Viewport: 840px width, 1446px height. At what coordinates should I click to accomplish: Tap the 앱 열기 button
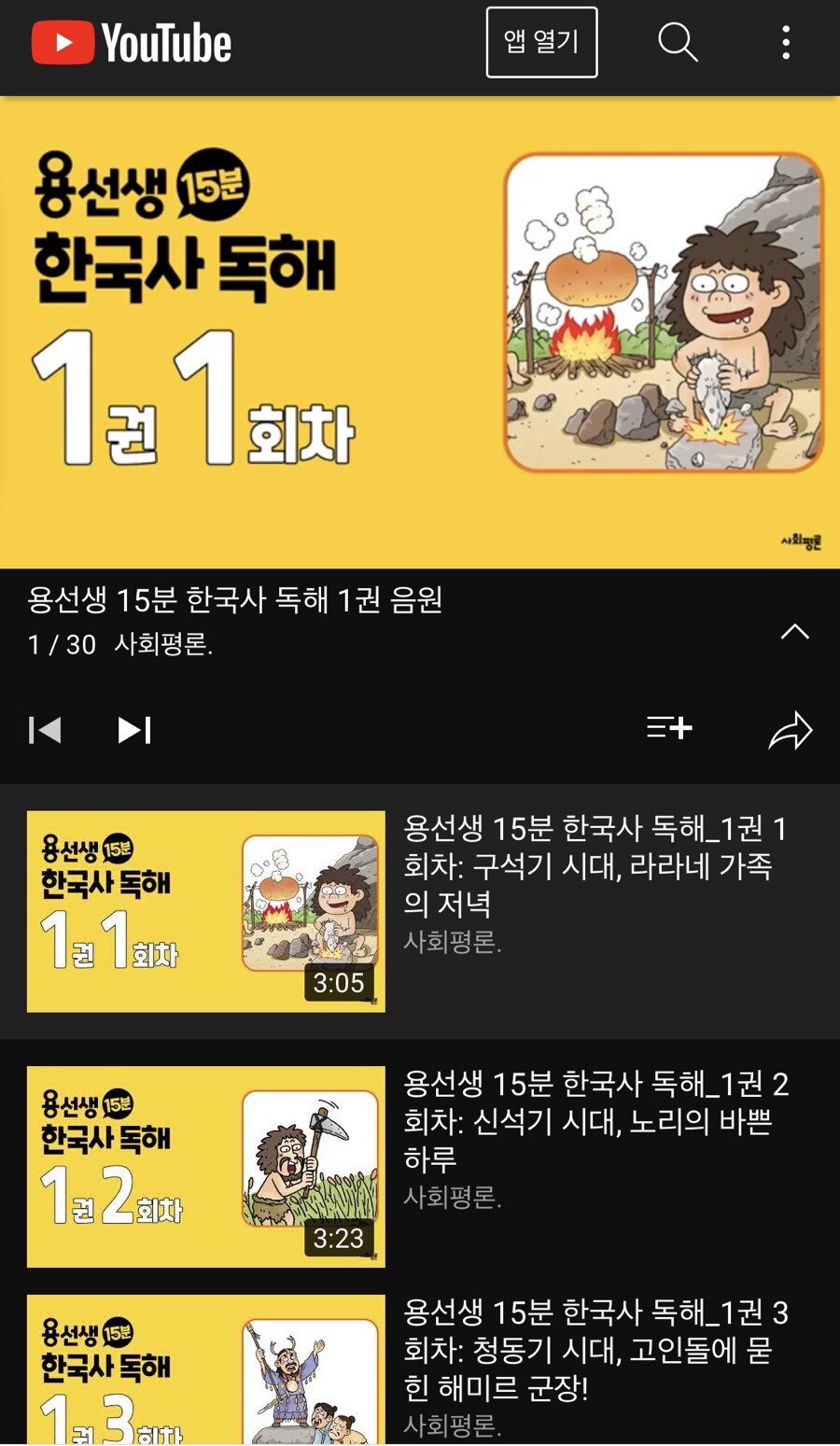[x=541, y=43]
